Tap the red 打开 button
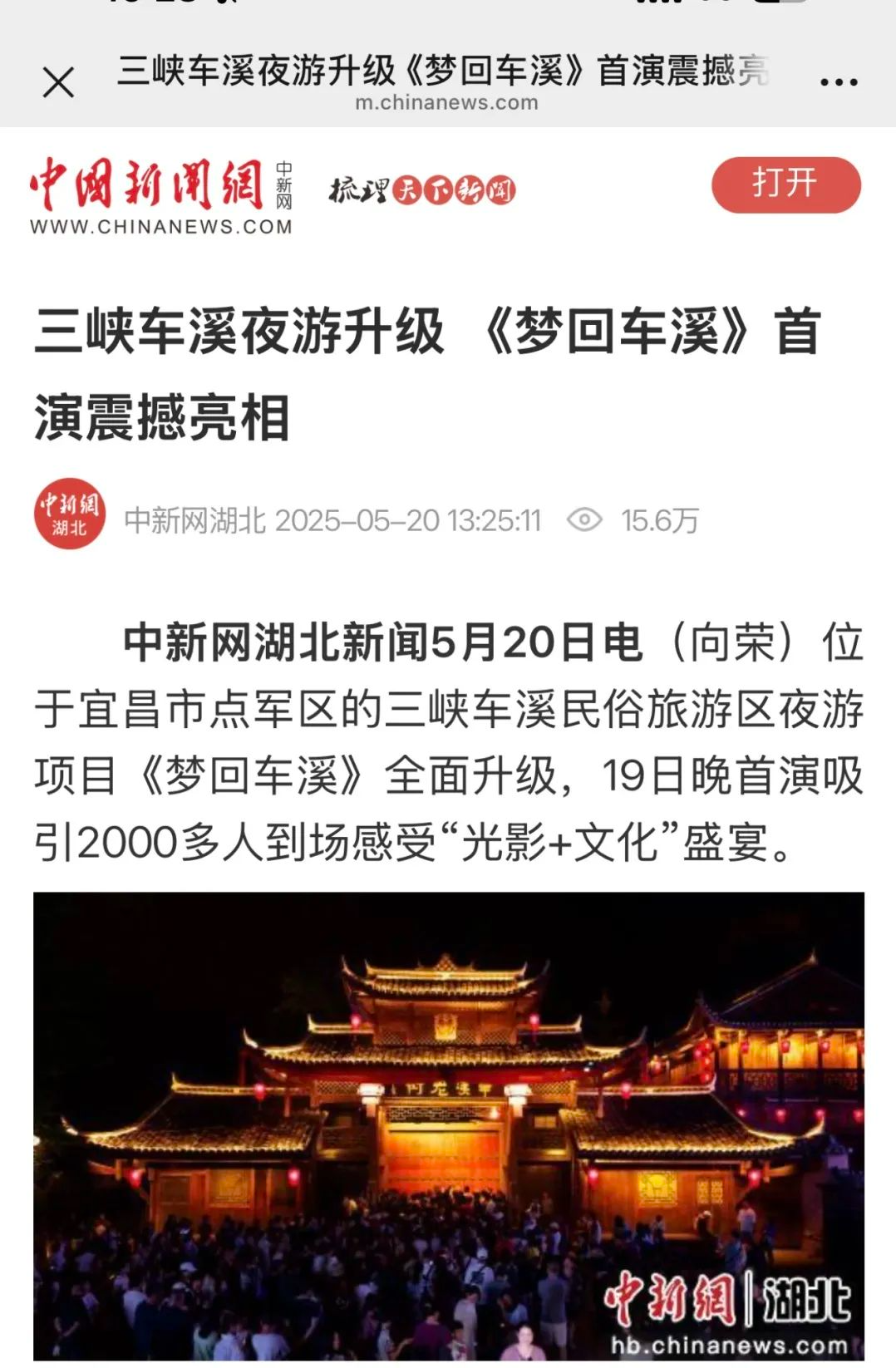 (785, 185)
